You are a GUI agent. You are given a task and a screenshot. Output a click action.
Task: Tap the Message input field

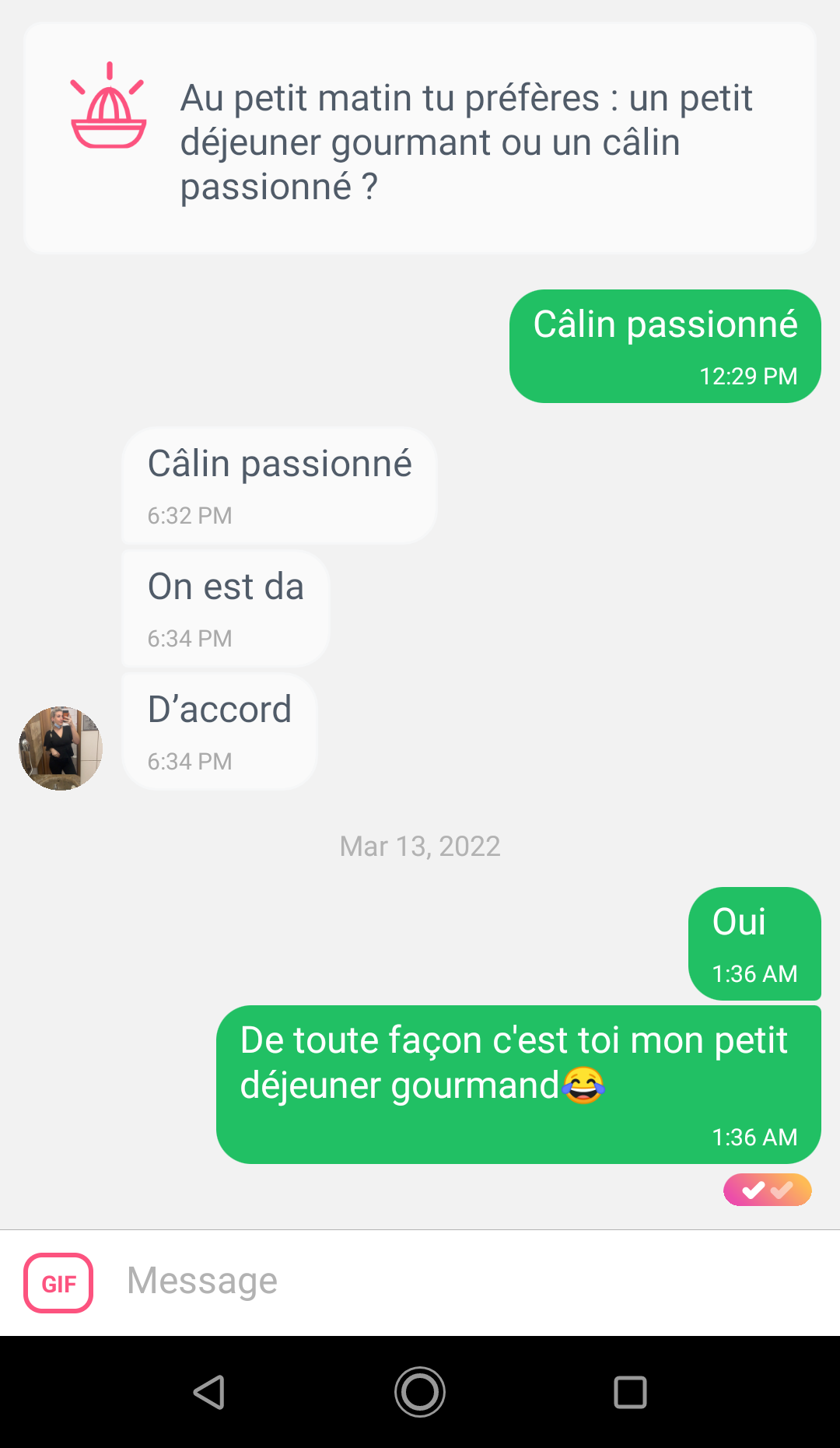[x=467, y=1281]
